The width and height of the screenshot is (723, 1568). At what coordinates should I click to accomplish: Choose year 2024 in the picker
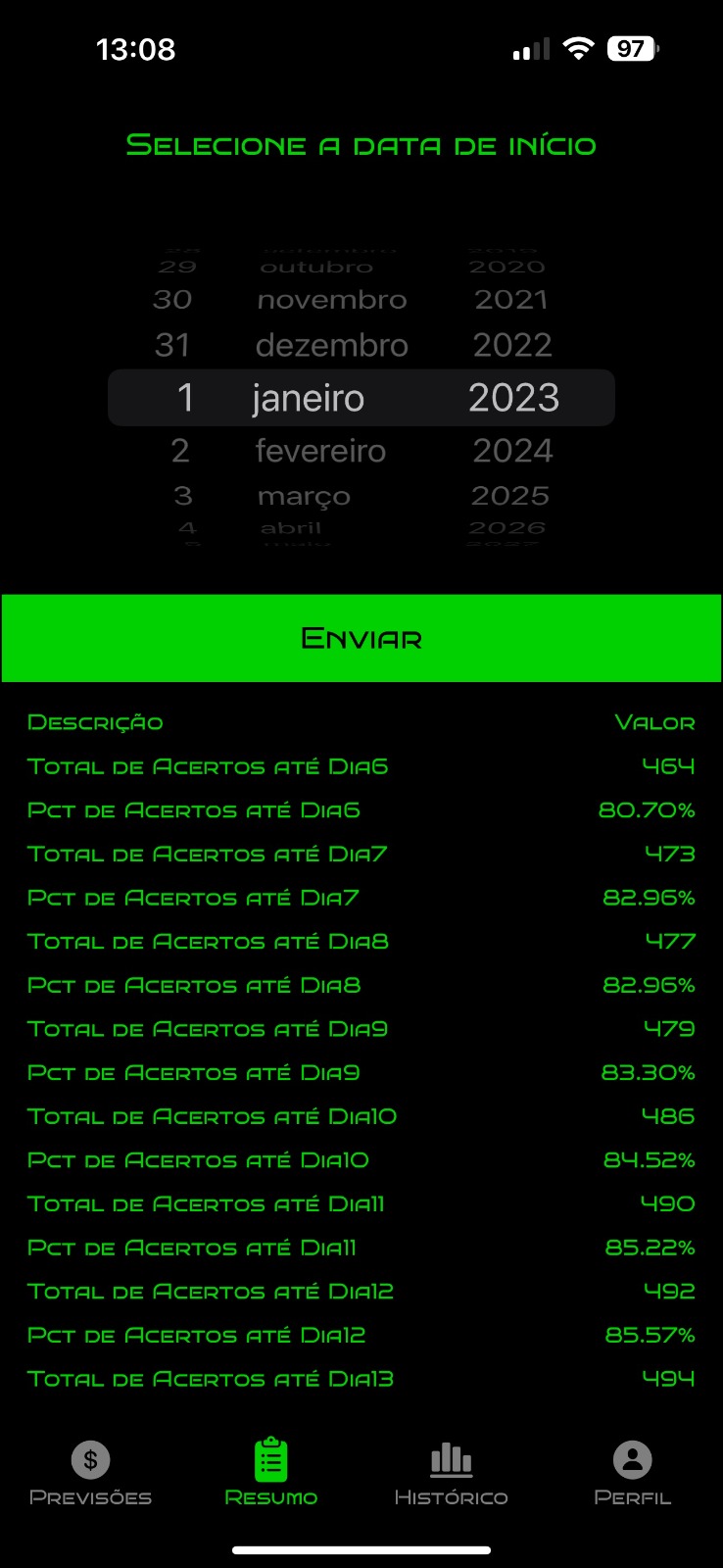pyautogui.click(x=512, y=451)
